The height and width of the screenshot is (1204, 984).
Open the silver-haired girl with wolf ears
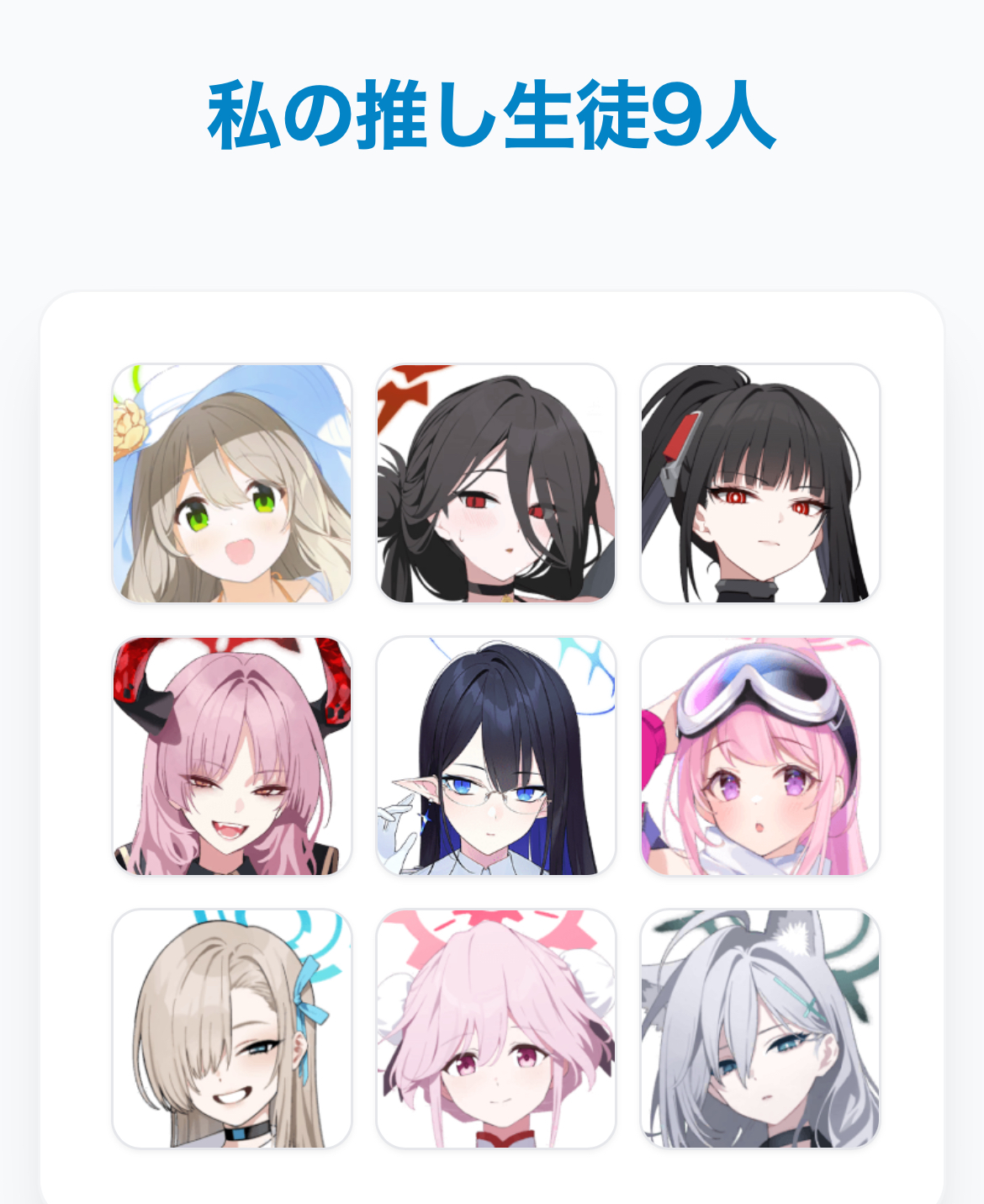[760, 1029]
